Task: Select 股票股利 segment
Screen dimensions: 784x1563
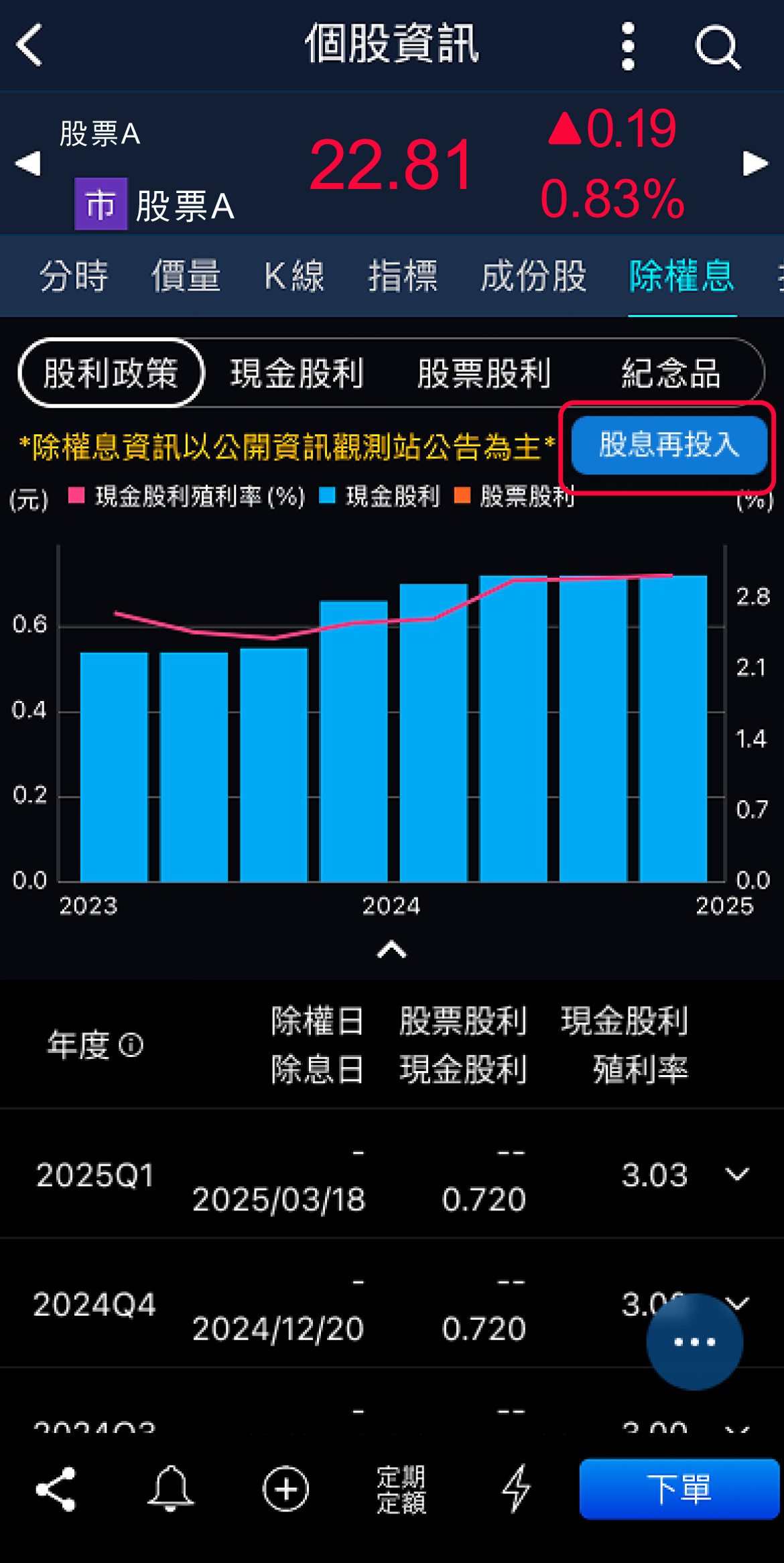Action: tap(484, 373)
